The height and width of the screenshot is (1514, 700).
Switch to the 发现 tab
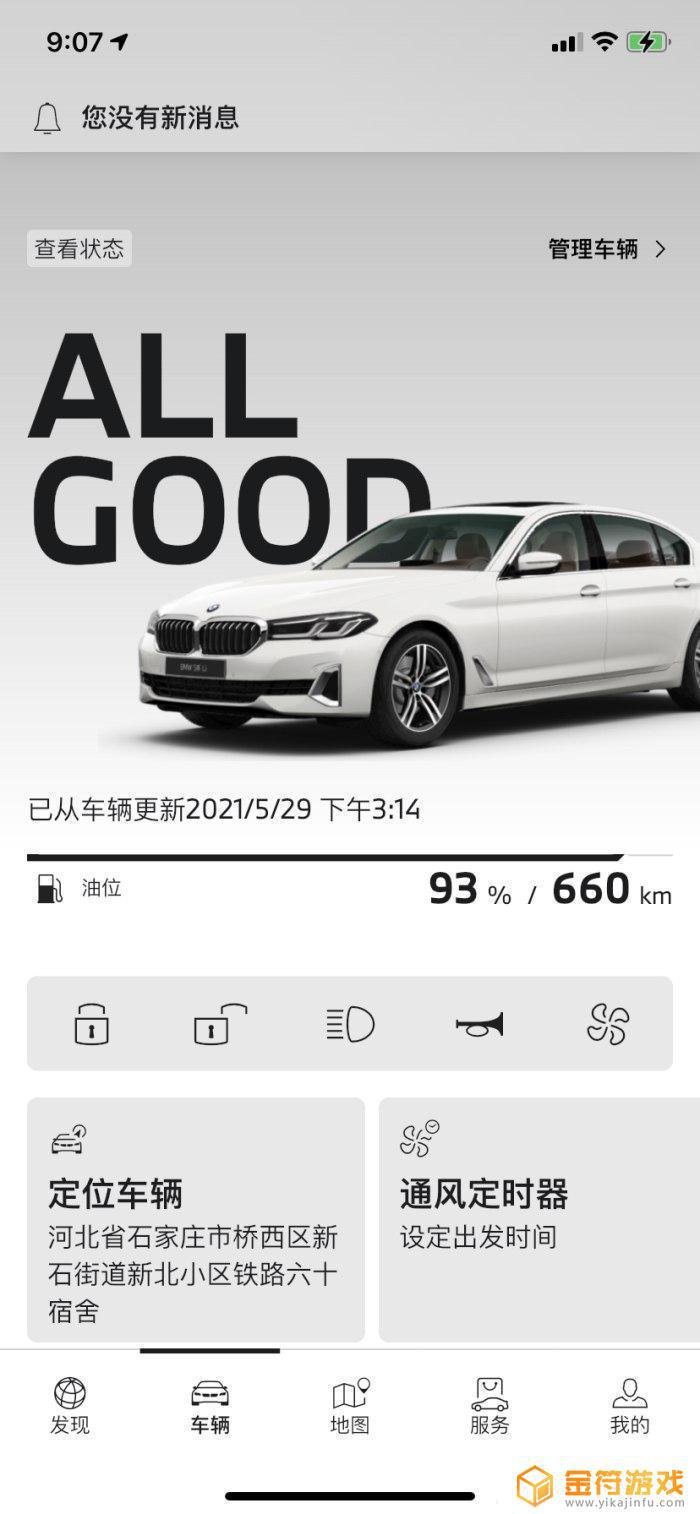(x=70, y=1406)
